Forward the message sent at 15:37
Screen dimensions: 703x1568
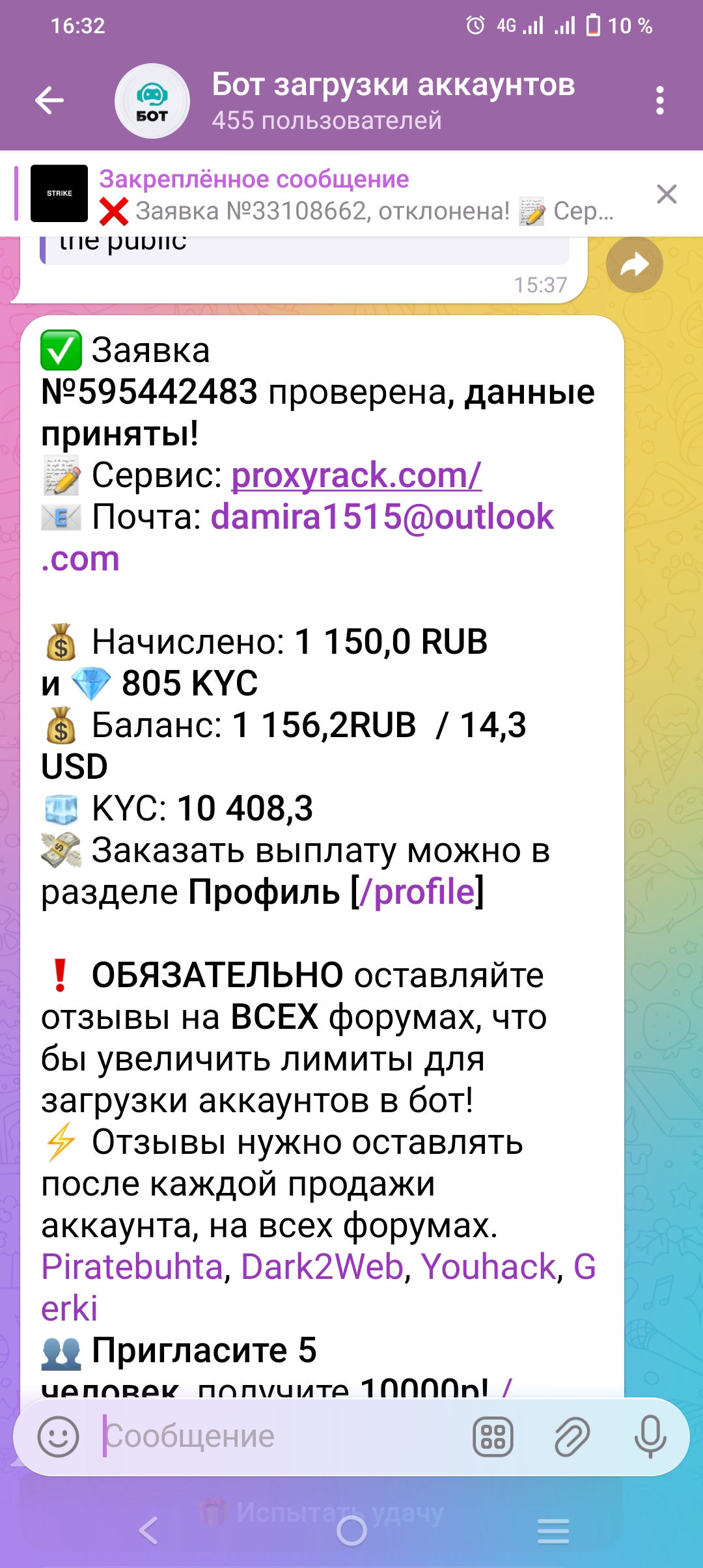pos(634,264)
